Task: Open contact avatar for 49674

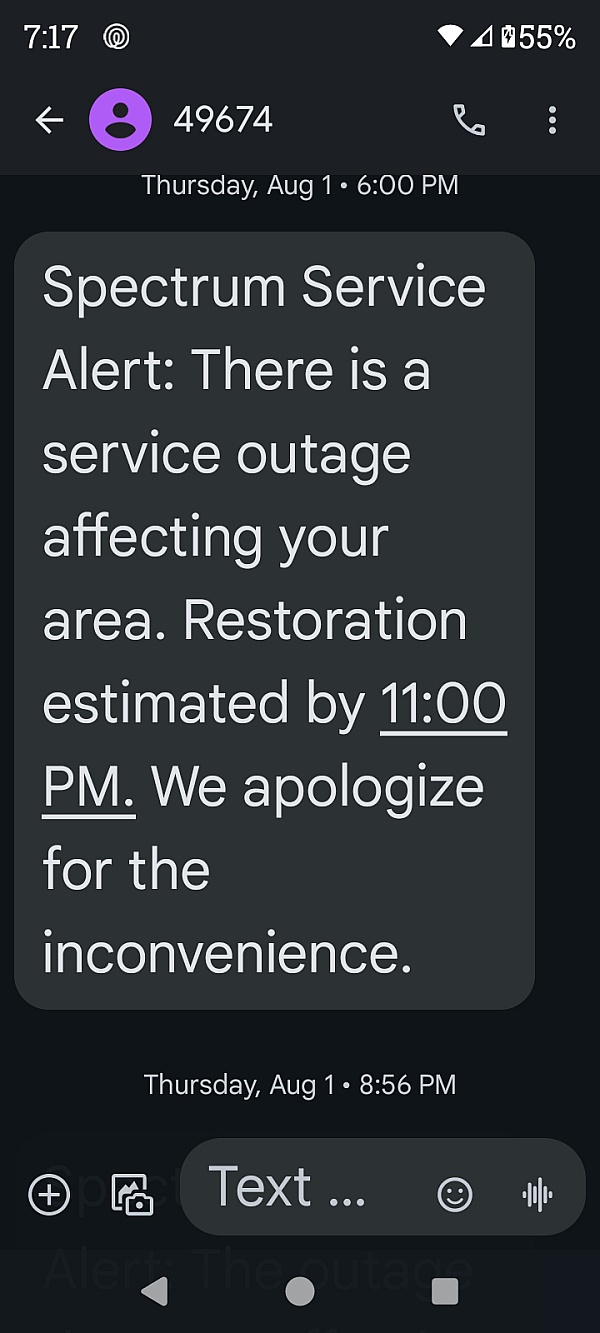Action: (x=121, y=121)
